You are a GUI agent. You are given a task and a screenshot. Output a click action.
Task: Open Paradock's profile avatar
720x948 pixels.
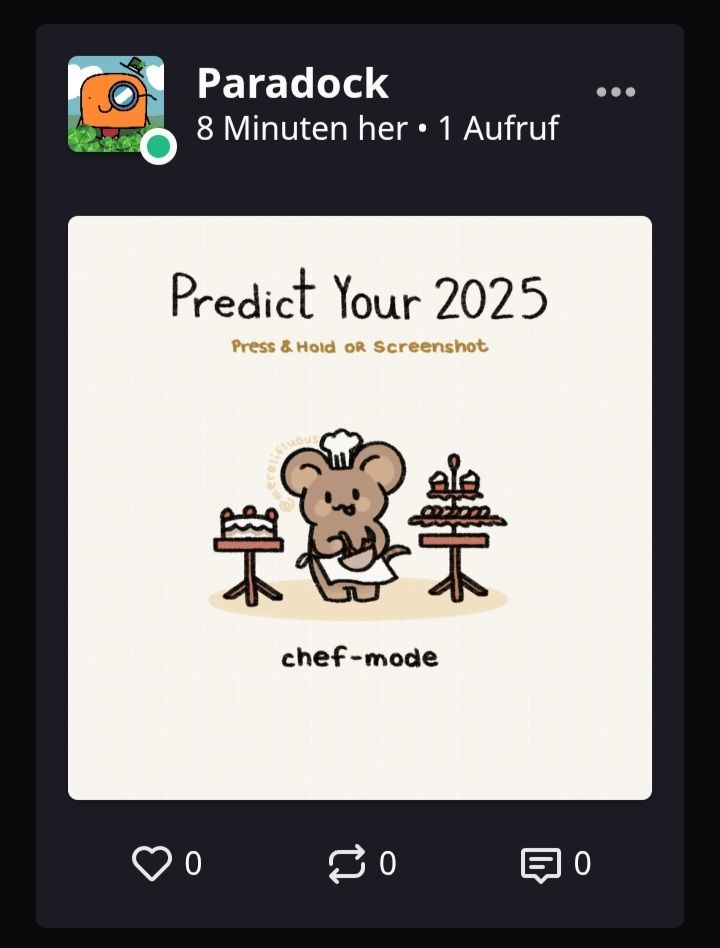[x=115, y=104]
